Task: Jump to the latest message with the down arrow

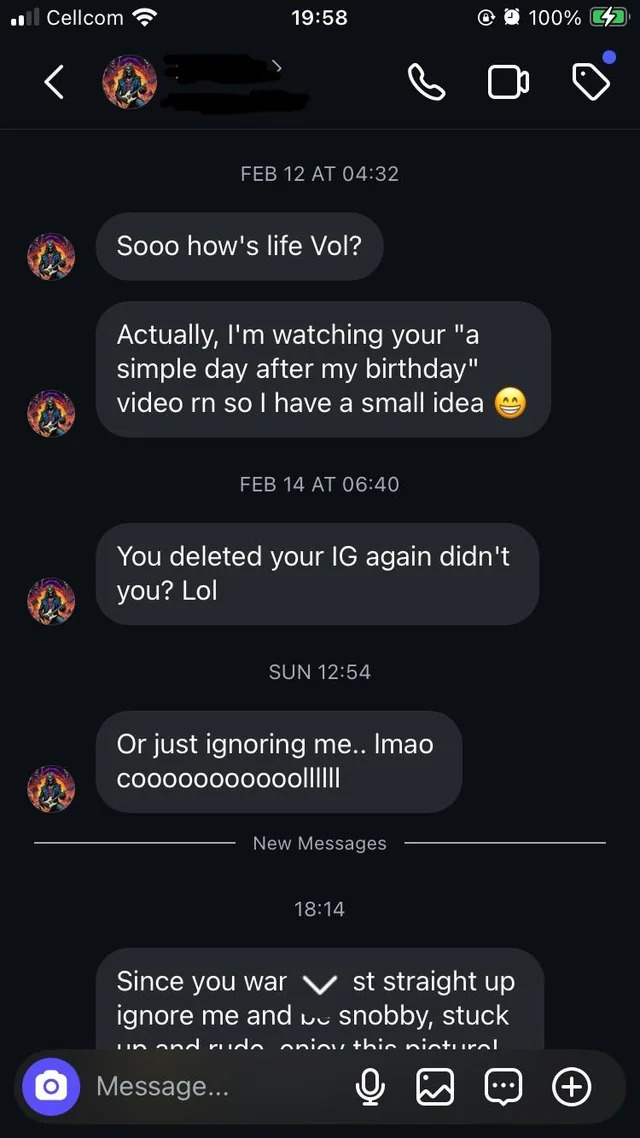Action: (x=319, y=985)
